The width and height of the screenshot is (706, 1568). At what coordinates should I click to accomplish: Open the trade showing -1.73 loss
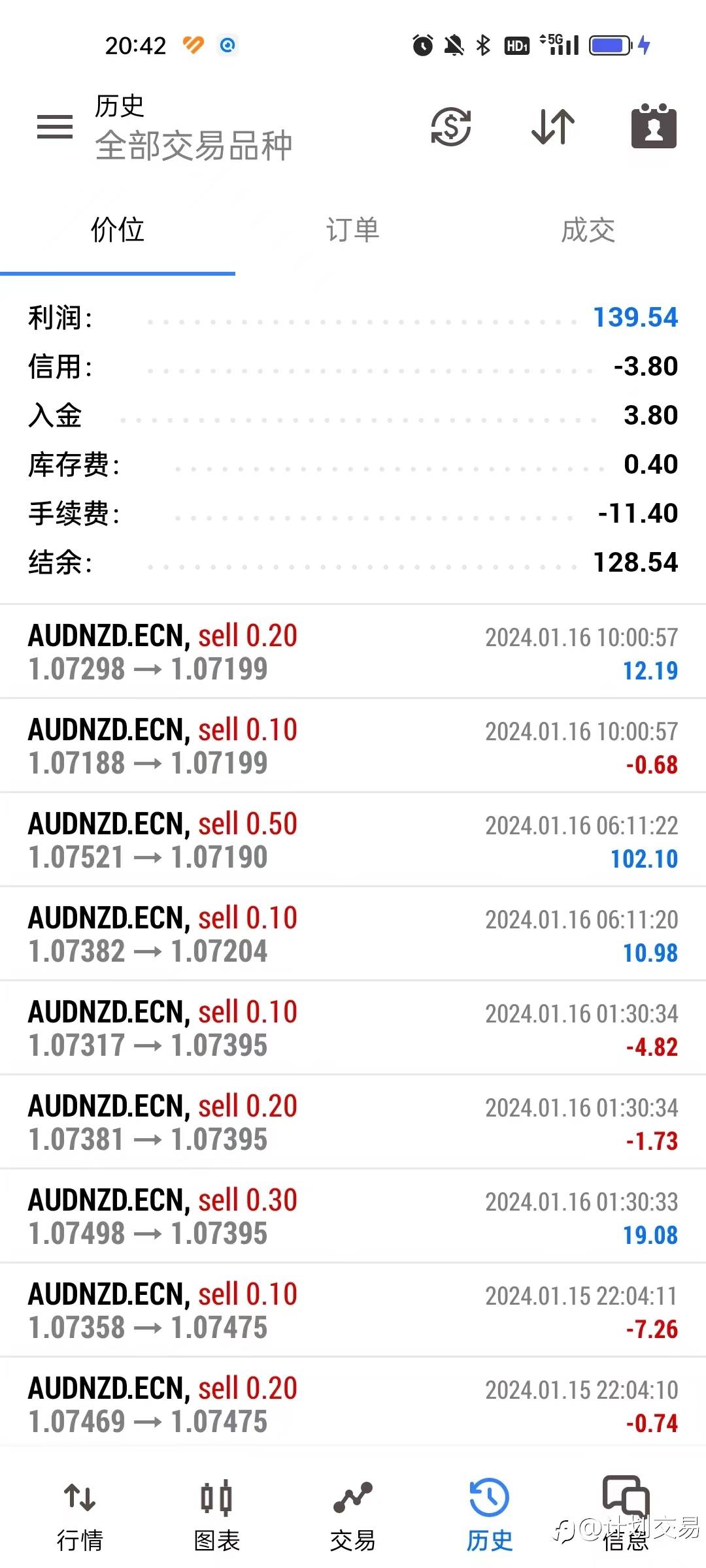click(353, 1122)
